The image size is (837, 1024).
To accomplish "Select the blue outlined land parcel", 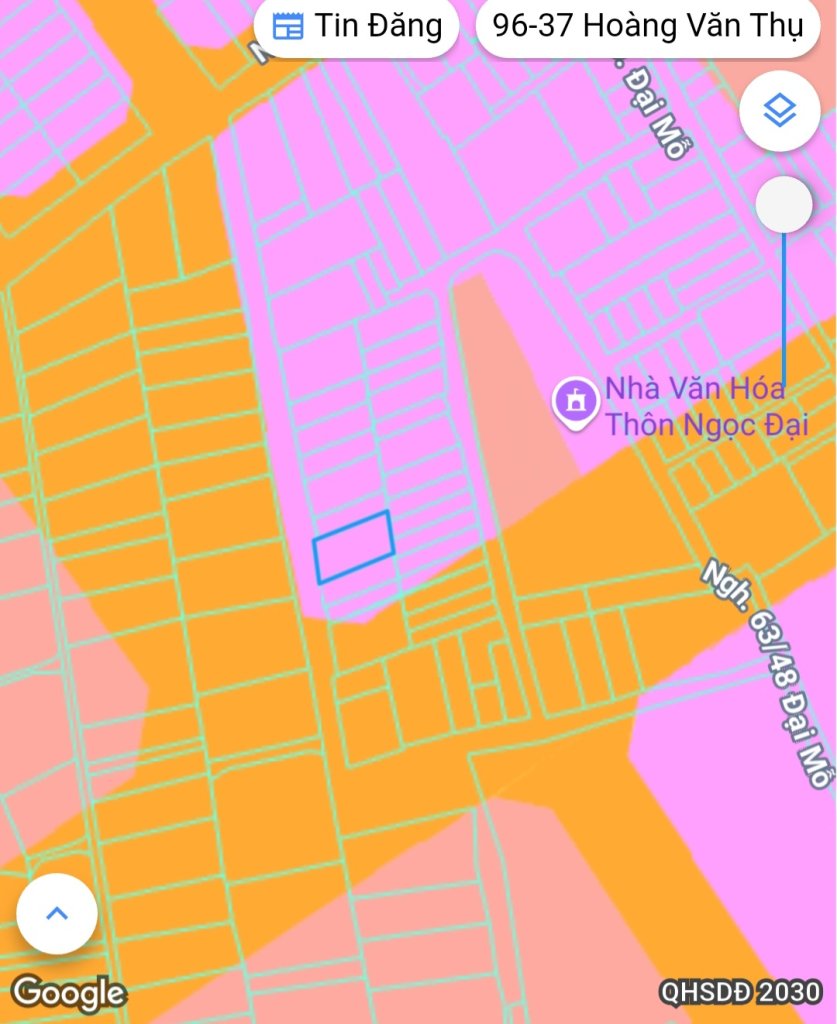I will pyautogui.click(x=353, y=546).
